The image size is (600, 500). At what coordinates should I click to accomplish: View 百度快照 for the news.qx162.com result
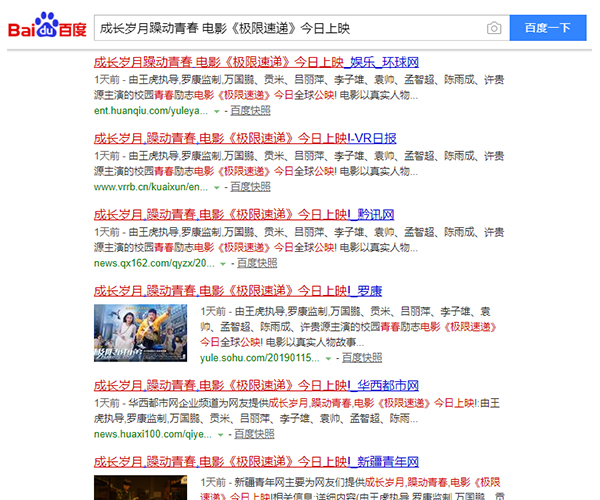click(x=257, y=264)
